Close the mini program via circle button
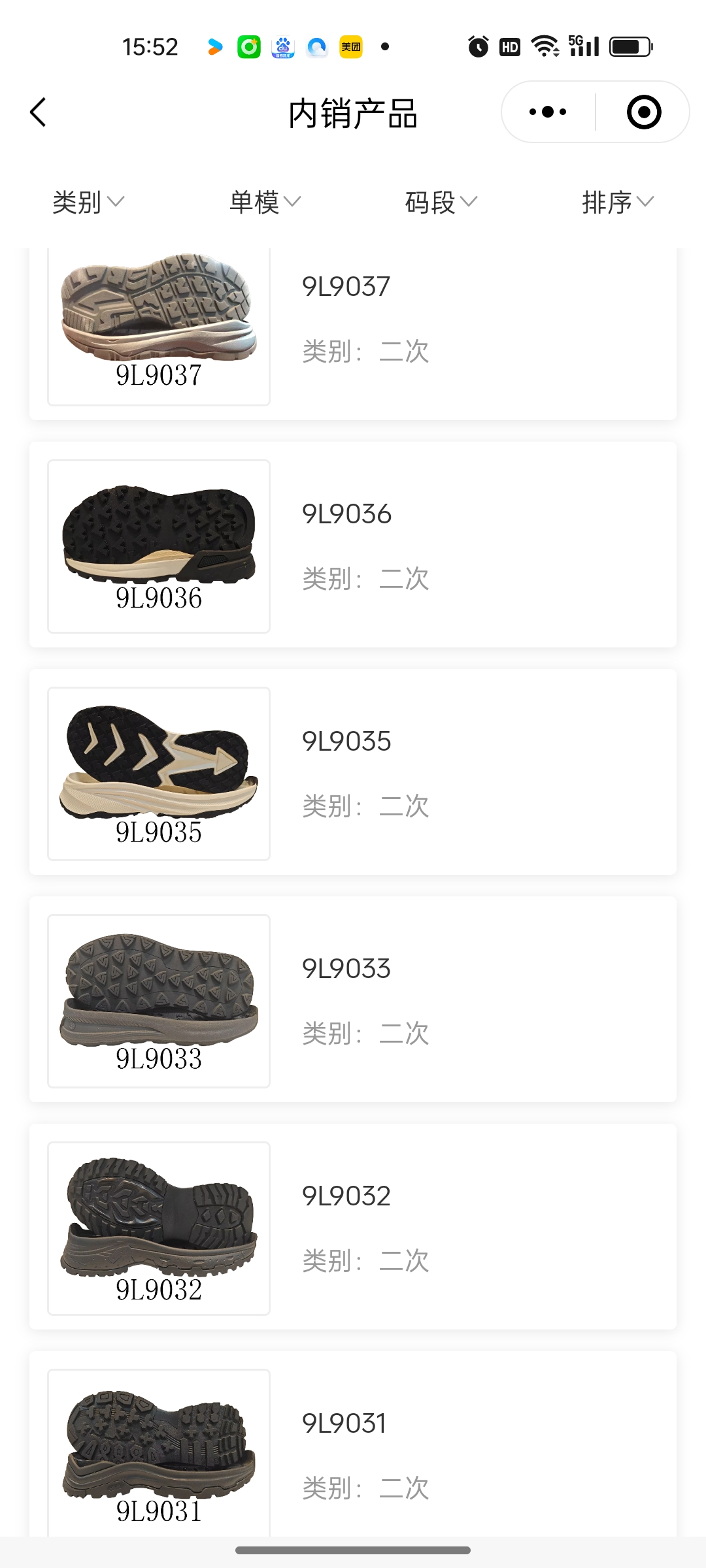This screenshot has width=706, height=1568. click(x=643, y=112)
